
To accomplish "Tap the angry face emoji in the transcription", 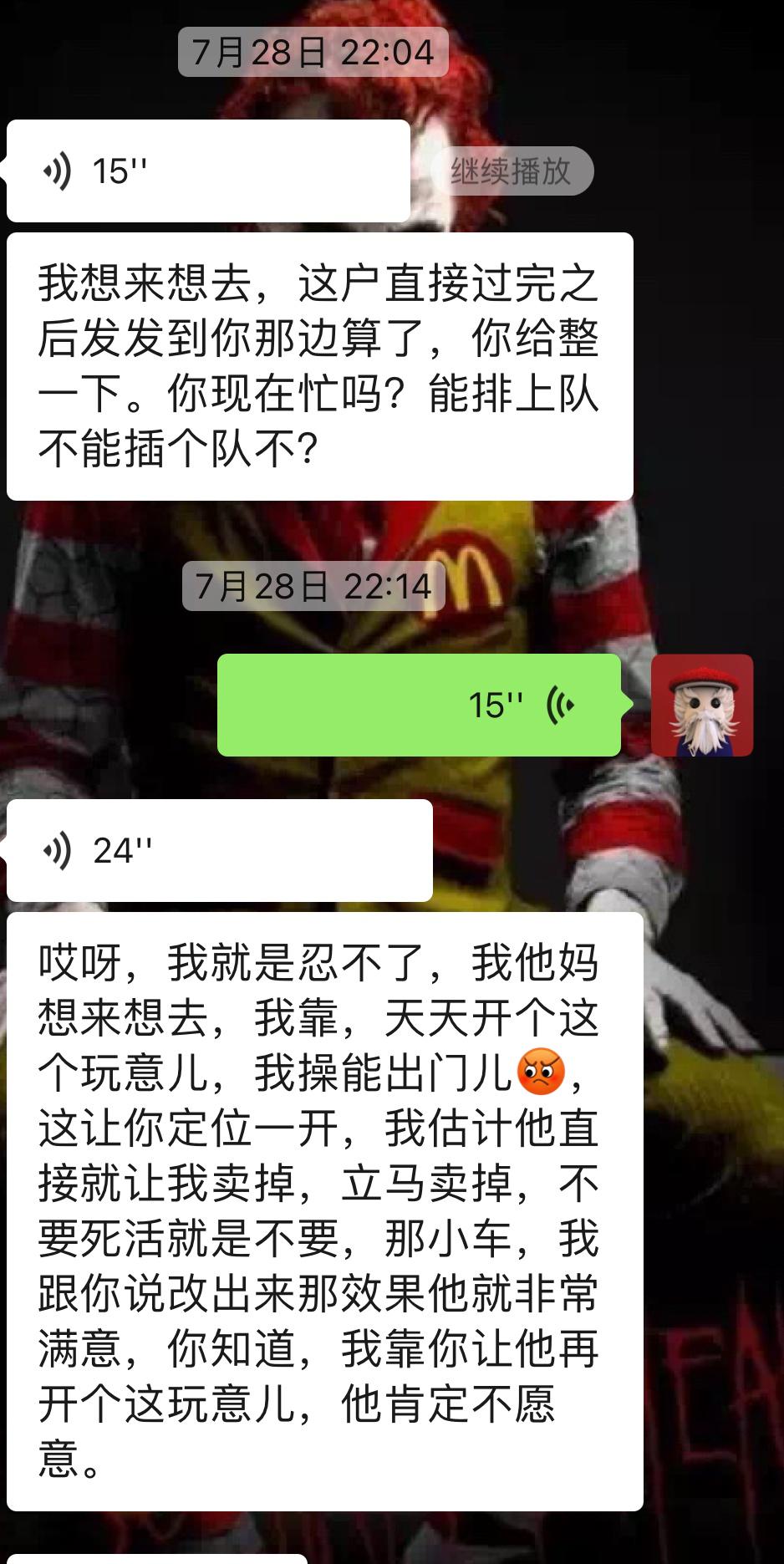I will pos(542,1072).
